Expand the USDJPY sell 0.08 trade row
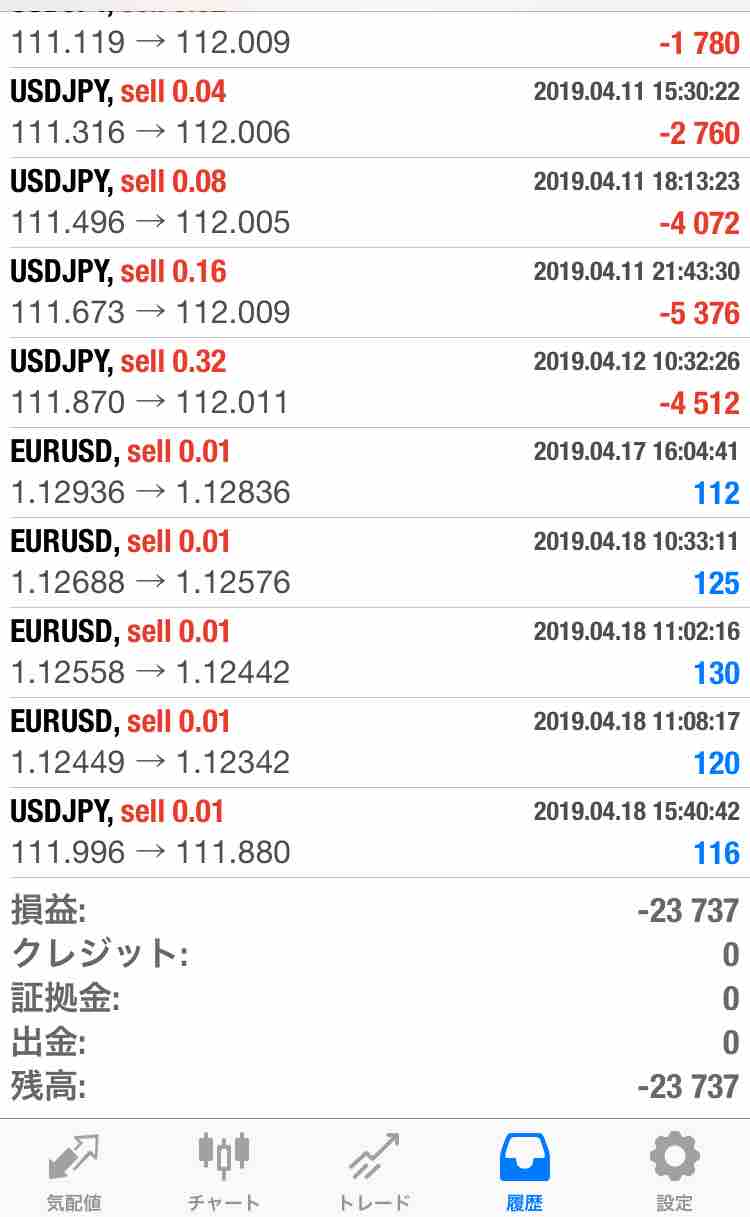Screen dimensions: 750x1217 (375, 203)
